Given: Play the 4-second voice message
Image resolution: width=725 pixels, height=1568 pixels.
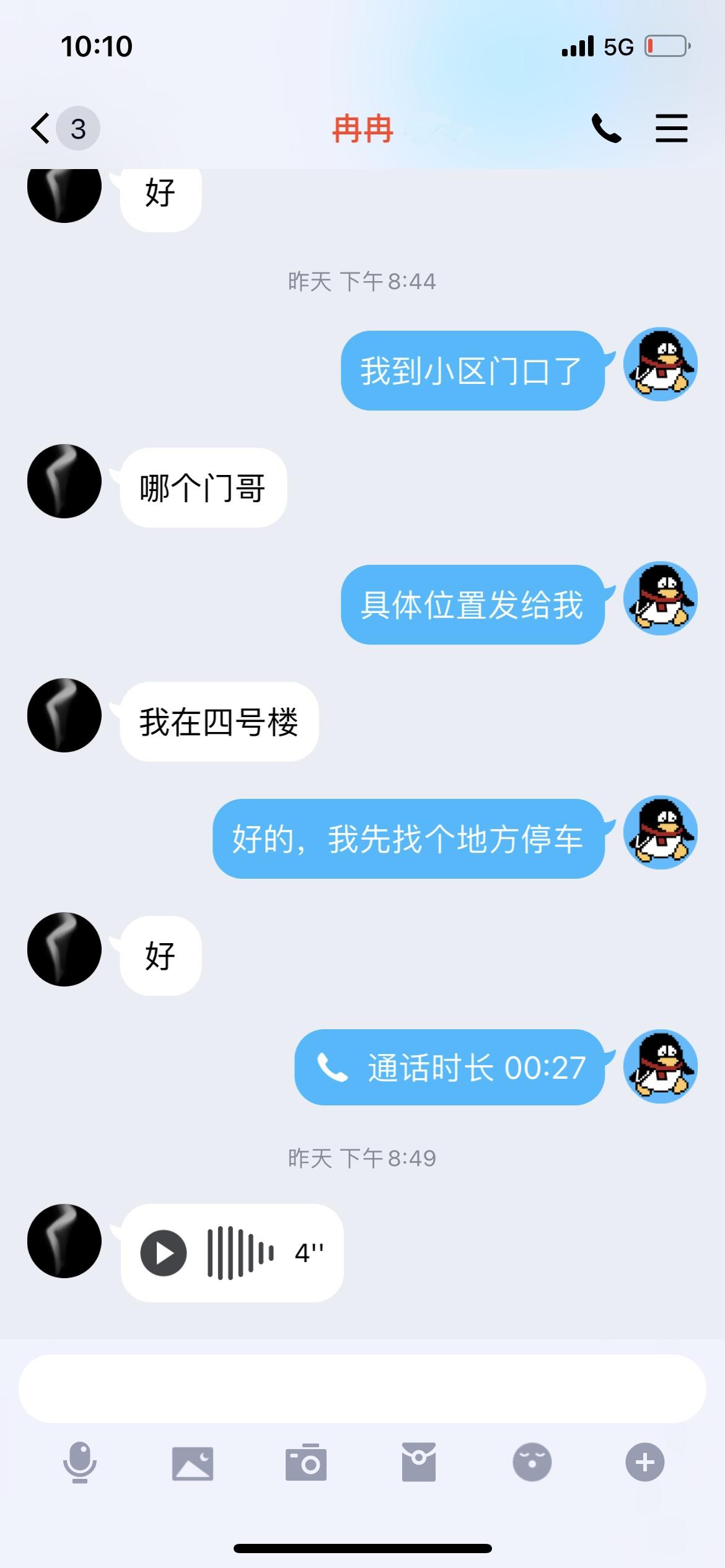Looking at the screenshot, I should pos(164,1253).
